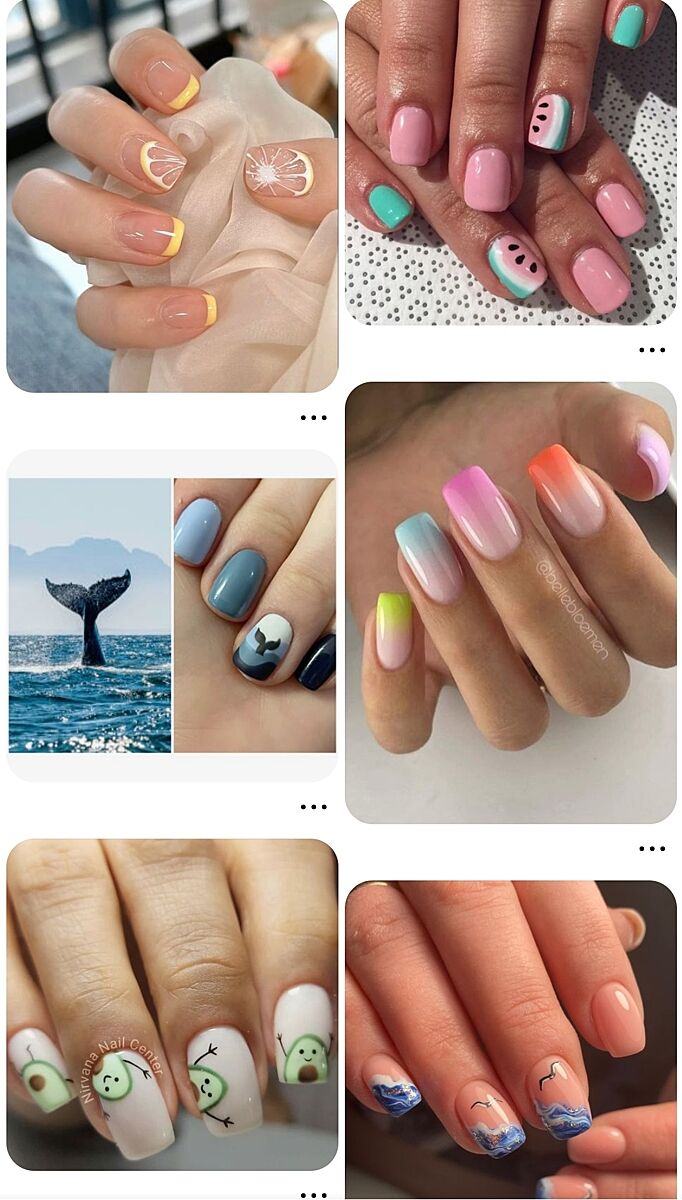Show options for the whale tail nails pin
The image size is (682, 1200).
(313, 807)
